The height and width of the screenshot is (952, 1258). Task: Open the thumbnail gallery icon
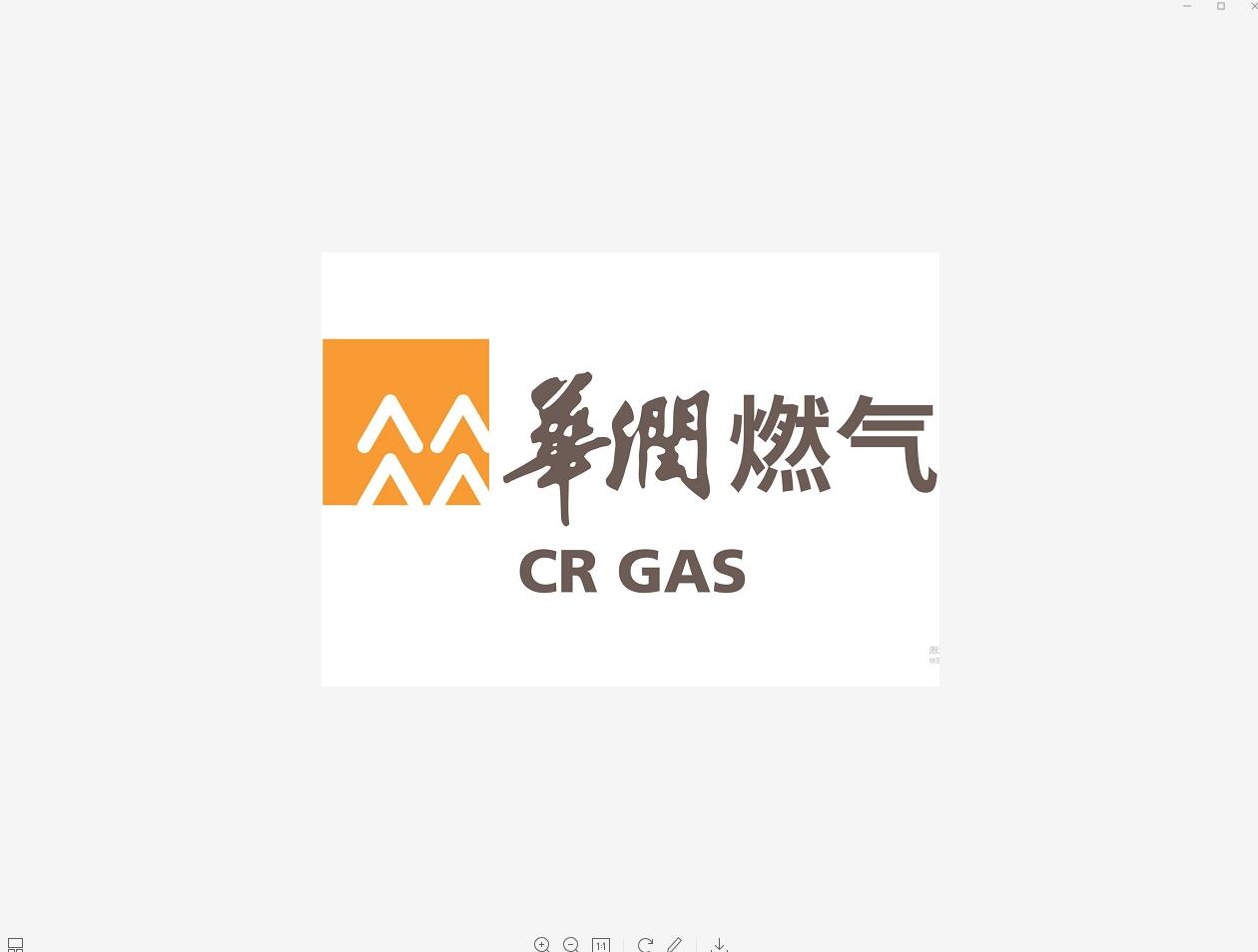(15, 944)
